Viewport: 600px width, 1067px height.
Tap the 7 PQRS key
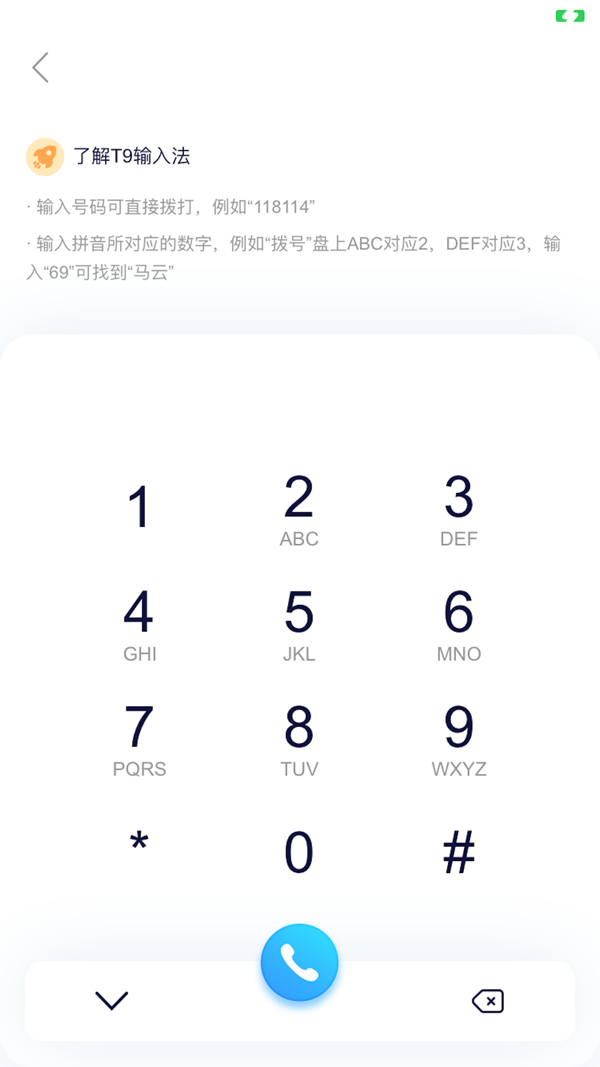[139, 740]
